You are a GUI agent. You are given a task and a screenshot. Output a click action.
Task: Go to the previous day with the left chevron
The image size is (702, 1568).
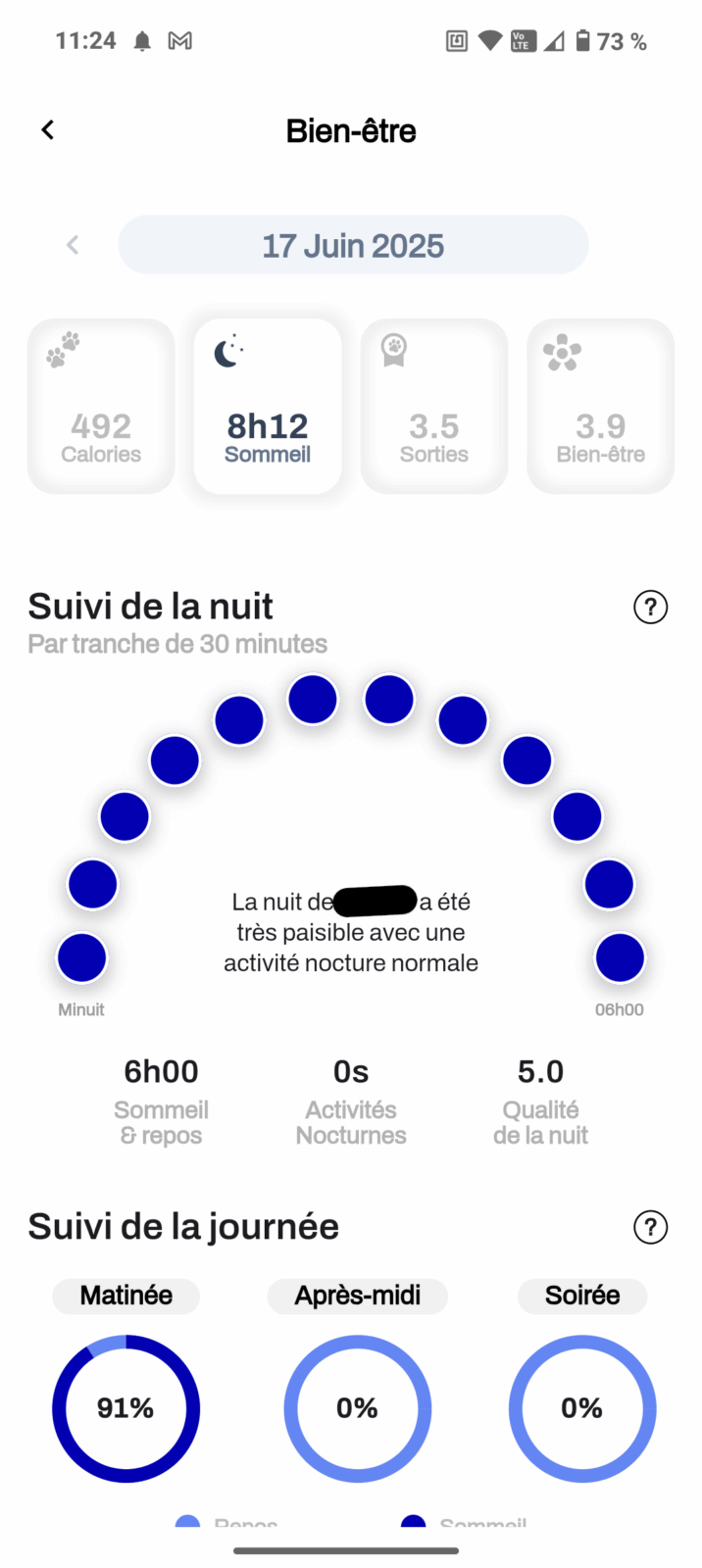(x=73, y=245)
